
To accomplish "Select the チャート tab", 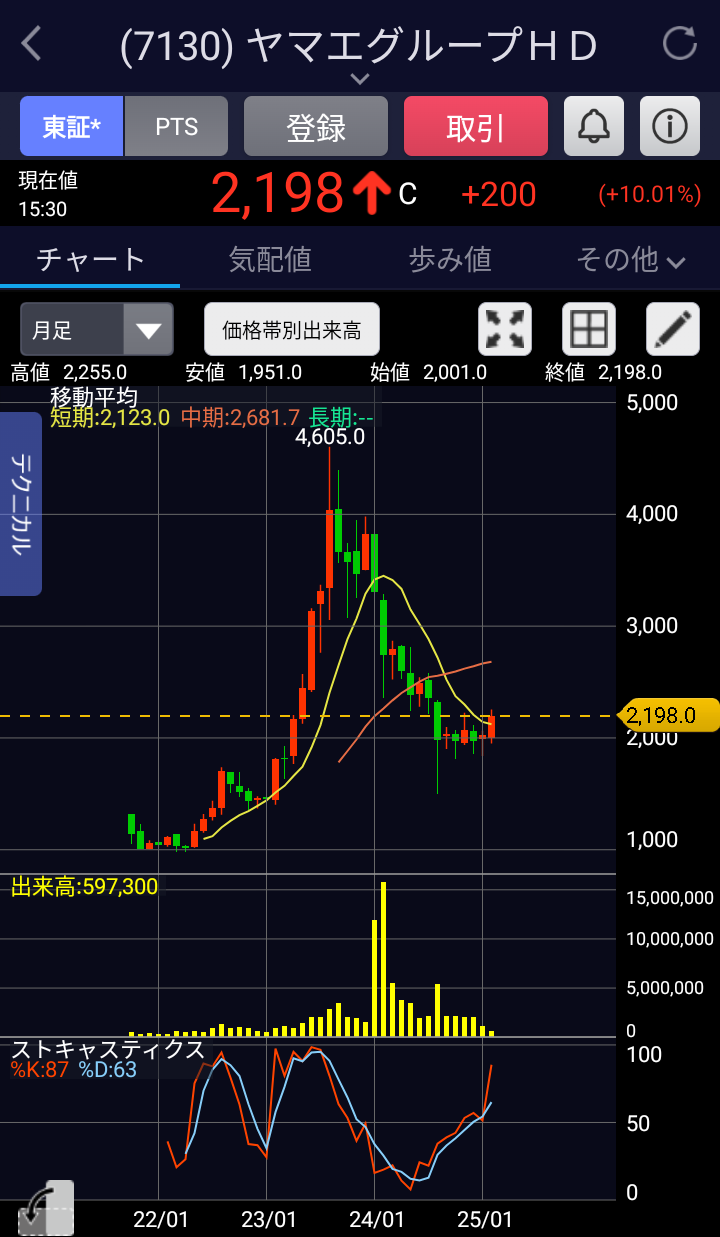I will [90, 260].
